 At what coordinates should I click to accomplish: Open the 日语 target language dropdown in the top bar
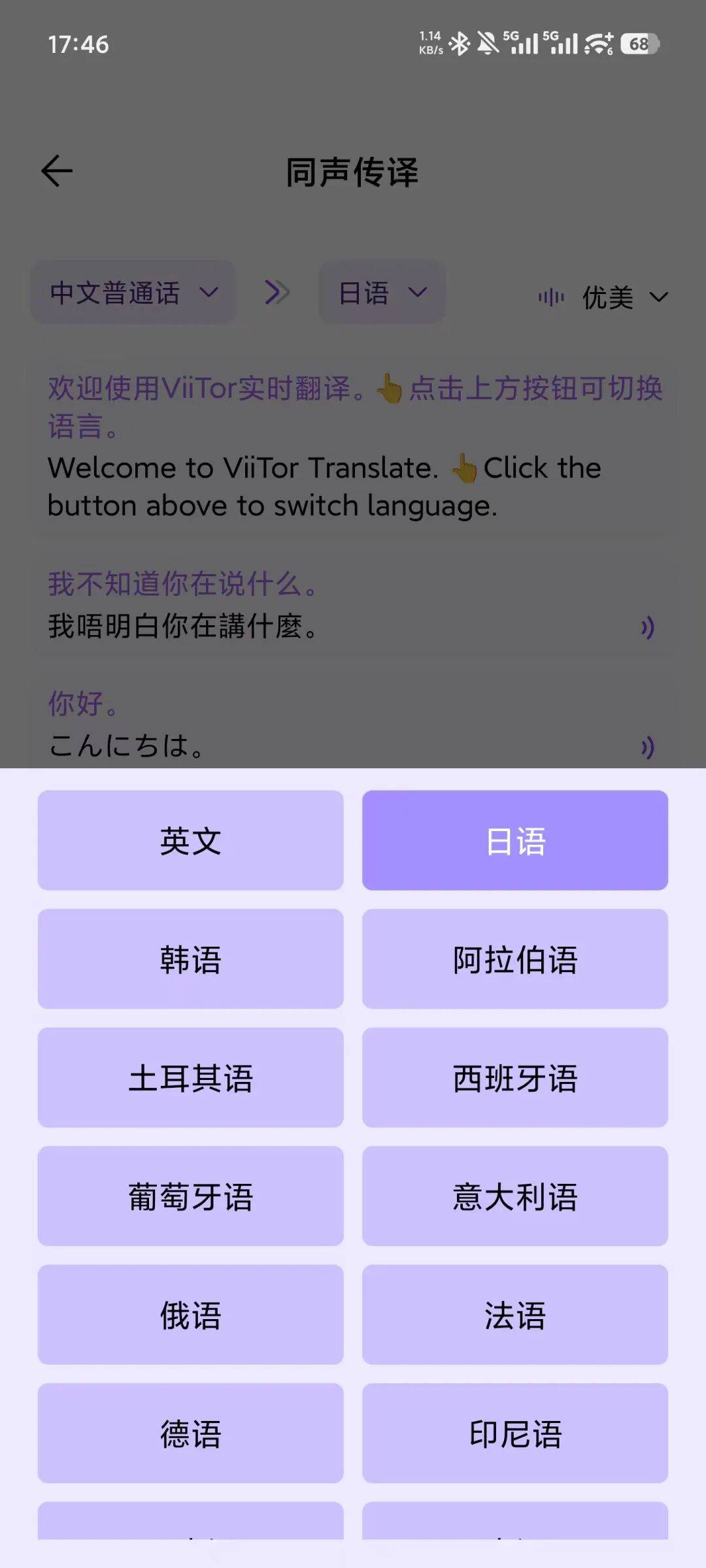coord(382,292)
